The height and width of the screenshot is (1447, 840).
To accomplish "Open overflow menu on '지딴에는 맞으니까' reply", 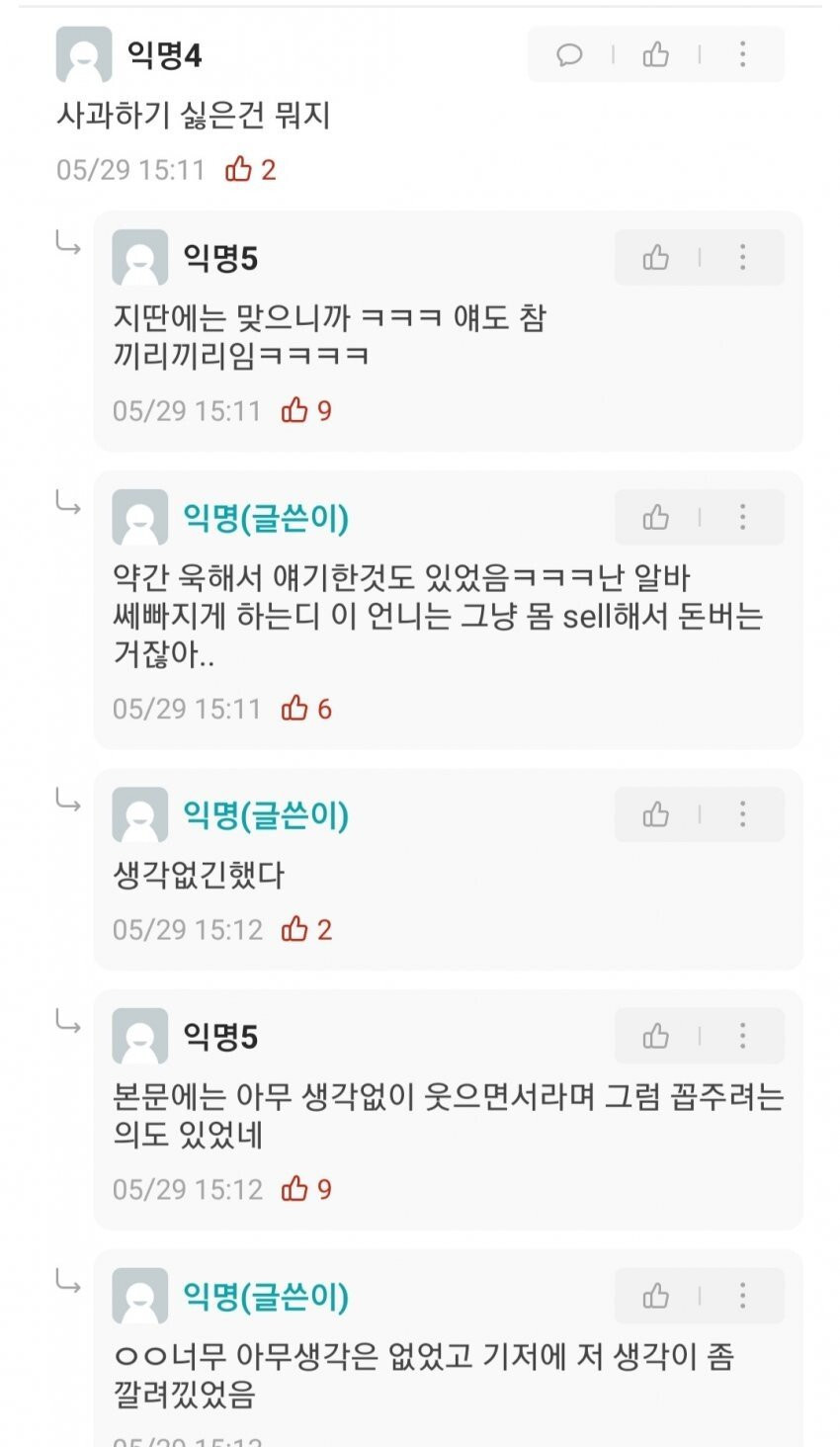I will tap(742, 258).
